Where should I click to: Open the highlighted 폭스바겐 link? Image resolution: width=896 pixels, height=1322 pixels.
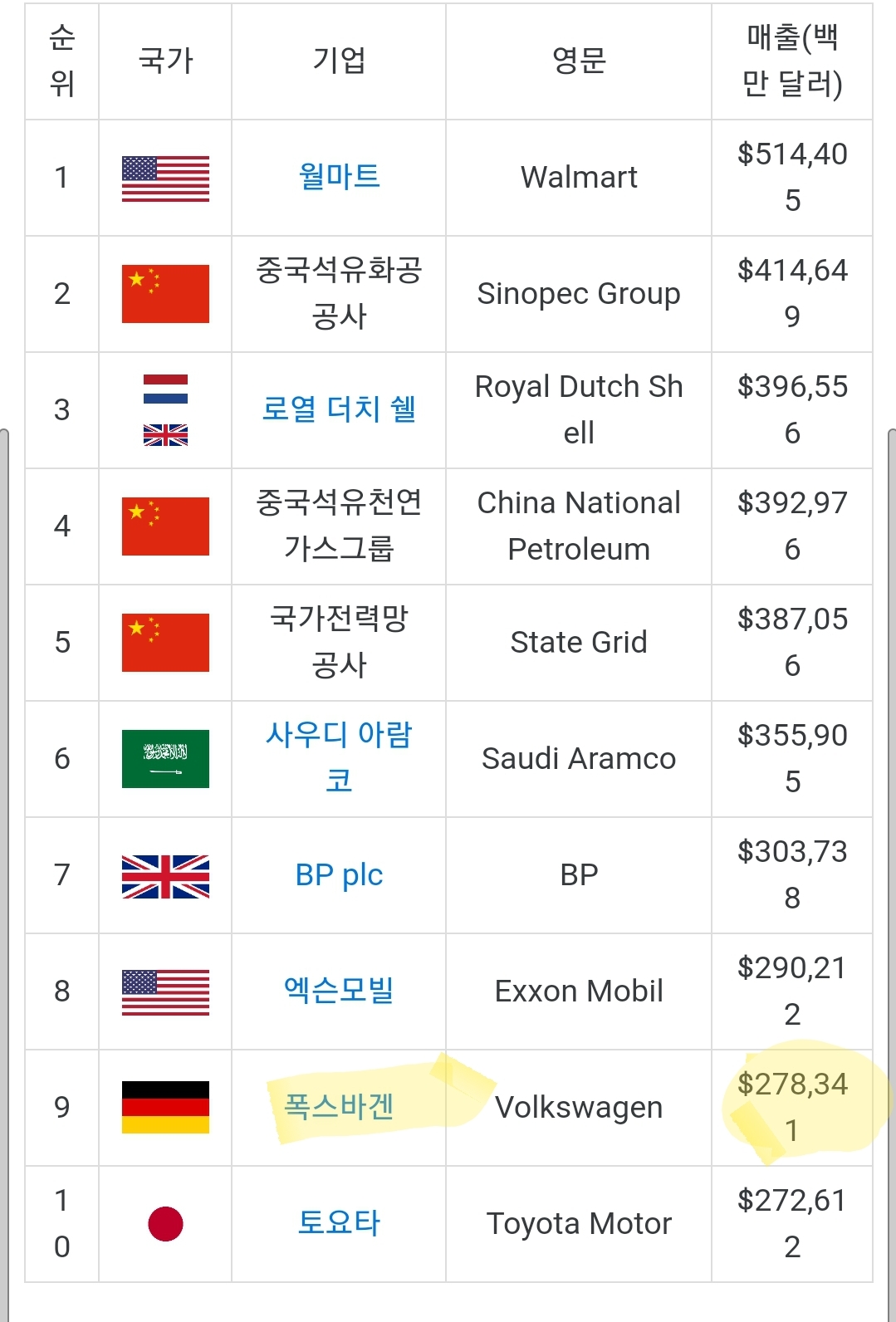click(x=339, y=1107)
